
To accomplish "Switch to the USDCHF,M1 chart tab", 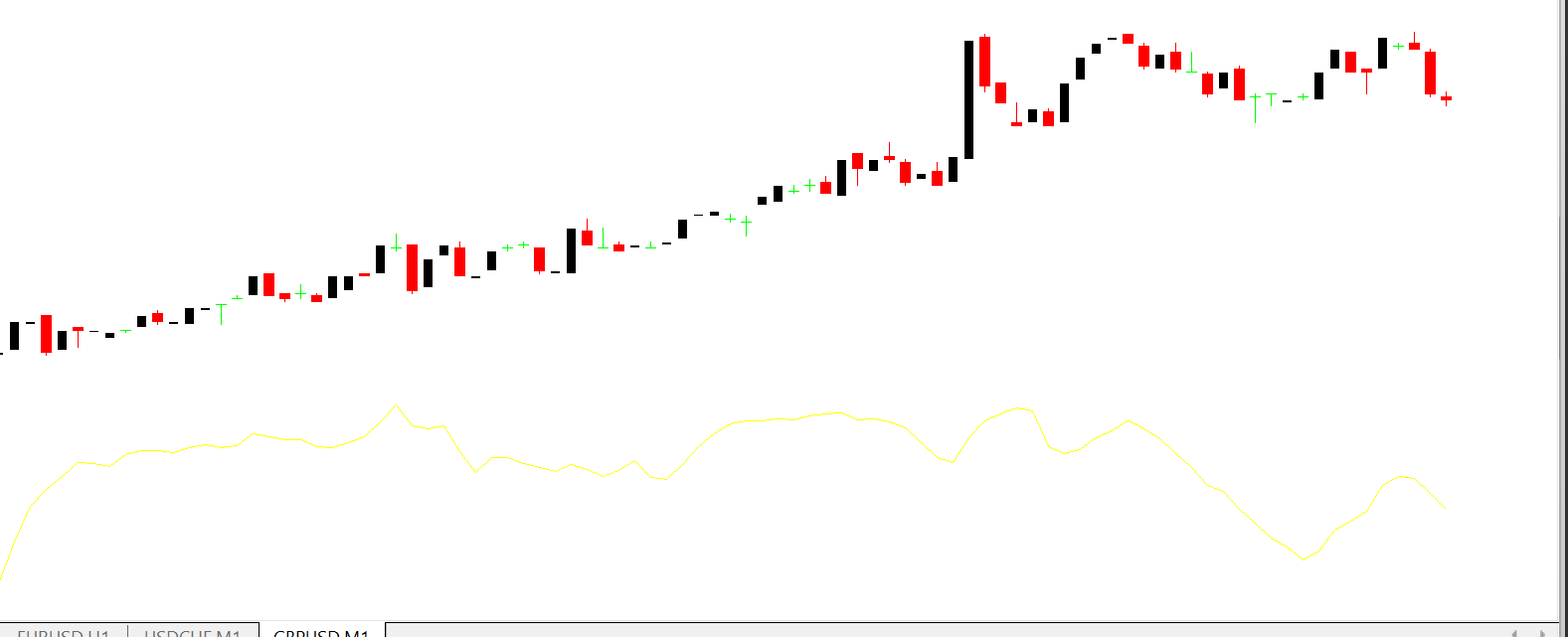I will (193, 632).
